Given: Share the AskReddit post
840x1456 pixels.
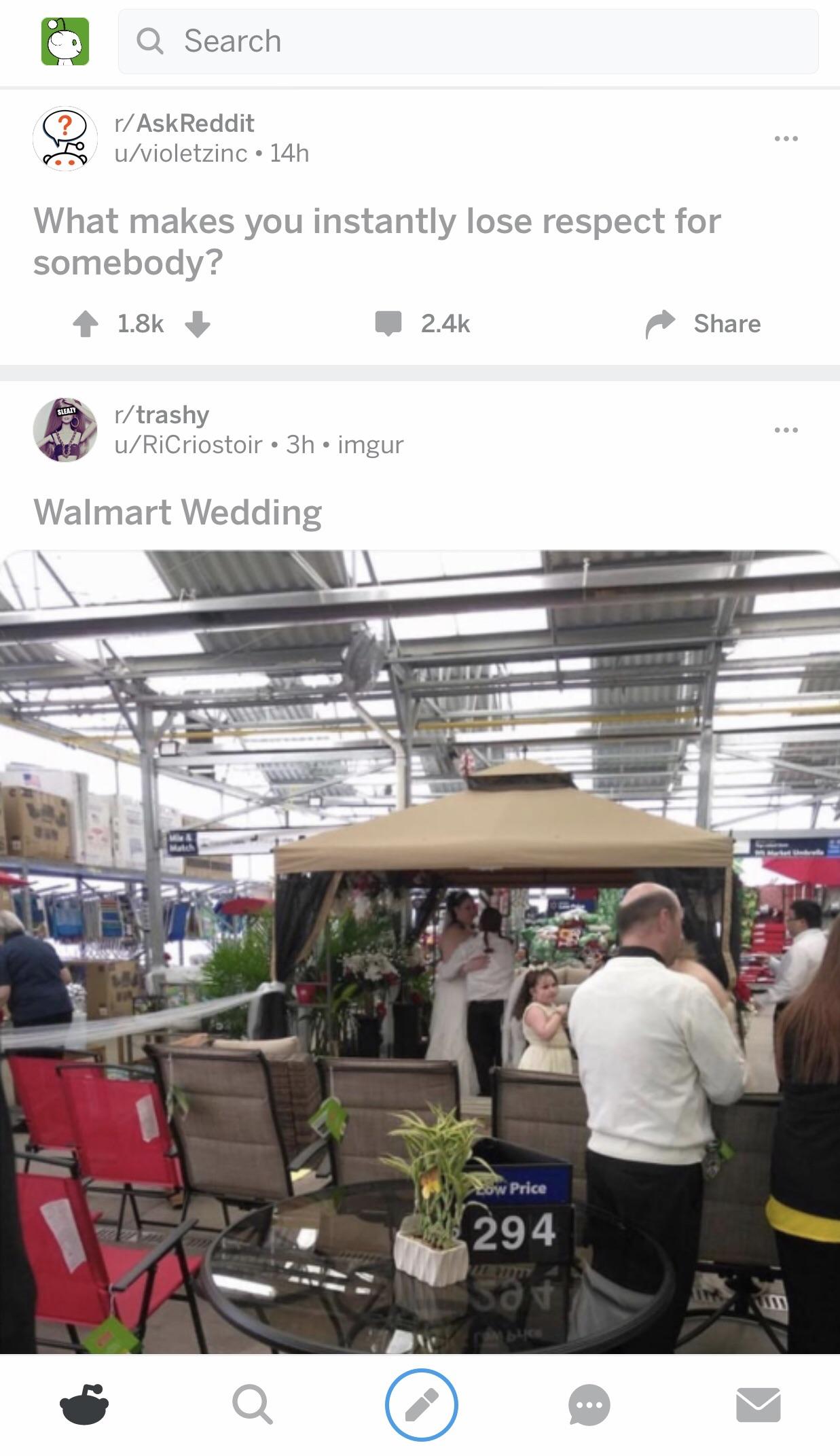Looking at the screenshot, I should tap(704, 324).
